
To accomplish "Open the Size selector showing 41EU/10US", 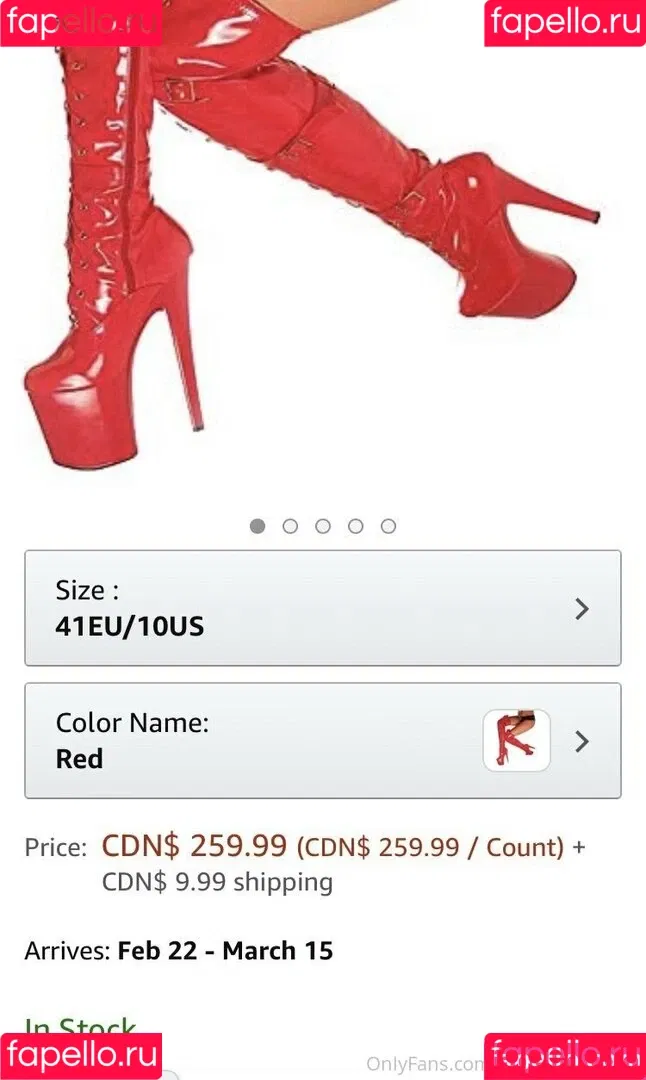I will coord(322,608).
